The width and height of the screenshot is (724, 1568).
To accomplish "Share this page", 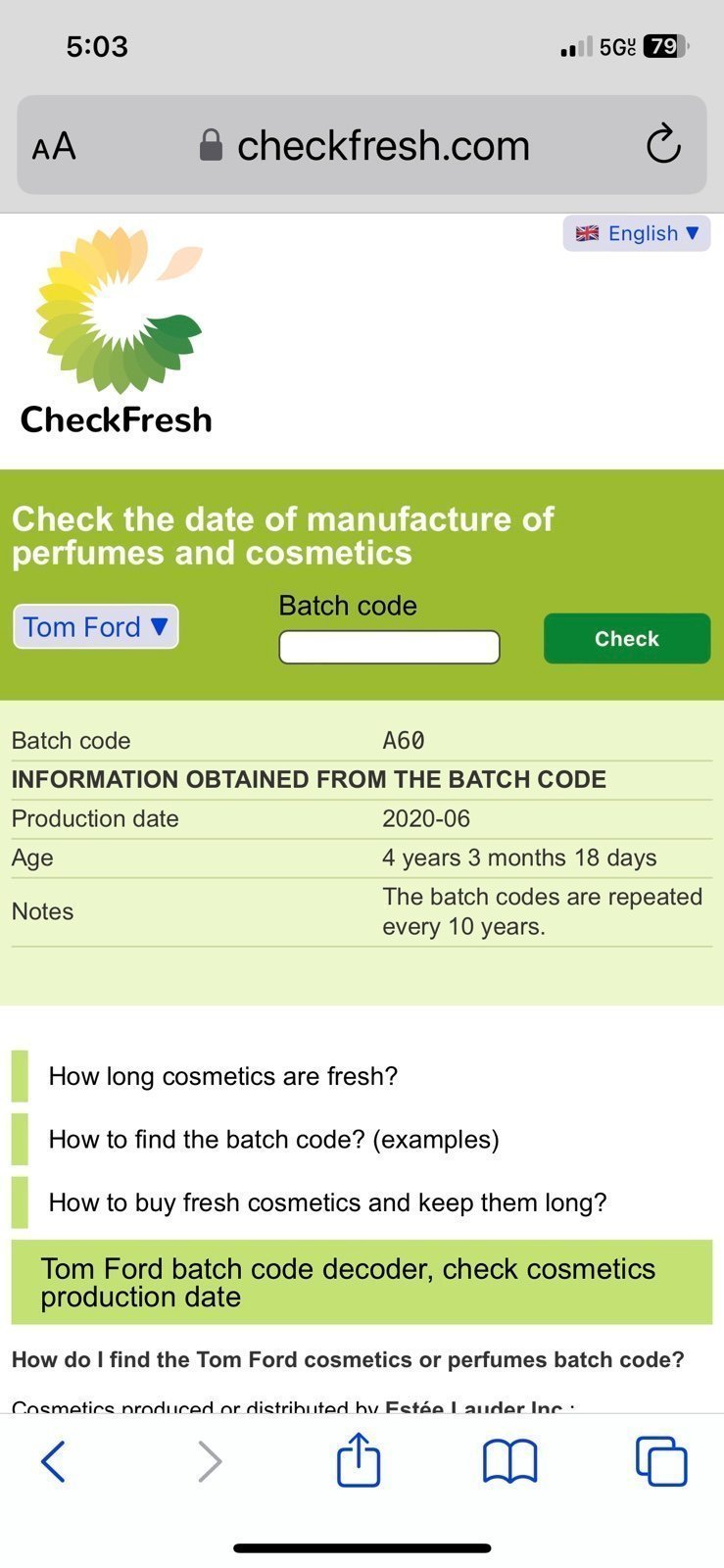I will coord(359,1460).
